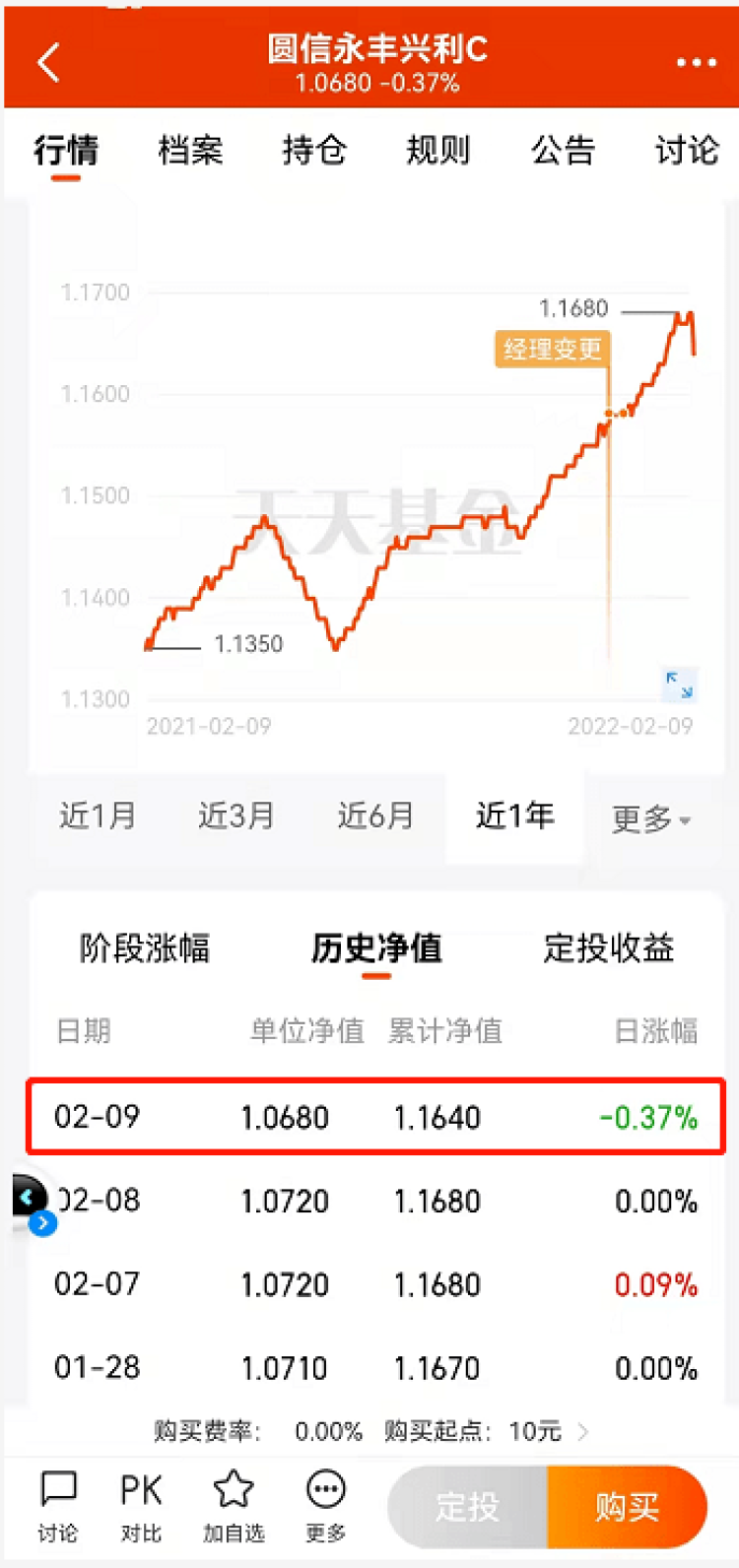Open the three-dot overflow menu
This screenshot has width=739, height=1568.
(696, 63)
